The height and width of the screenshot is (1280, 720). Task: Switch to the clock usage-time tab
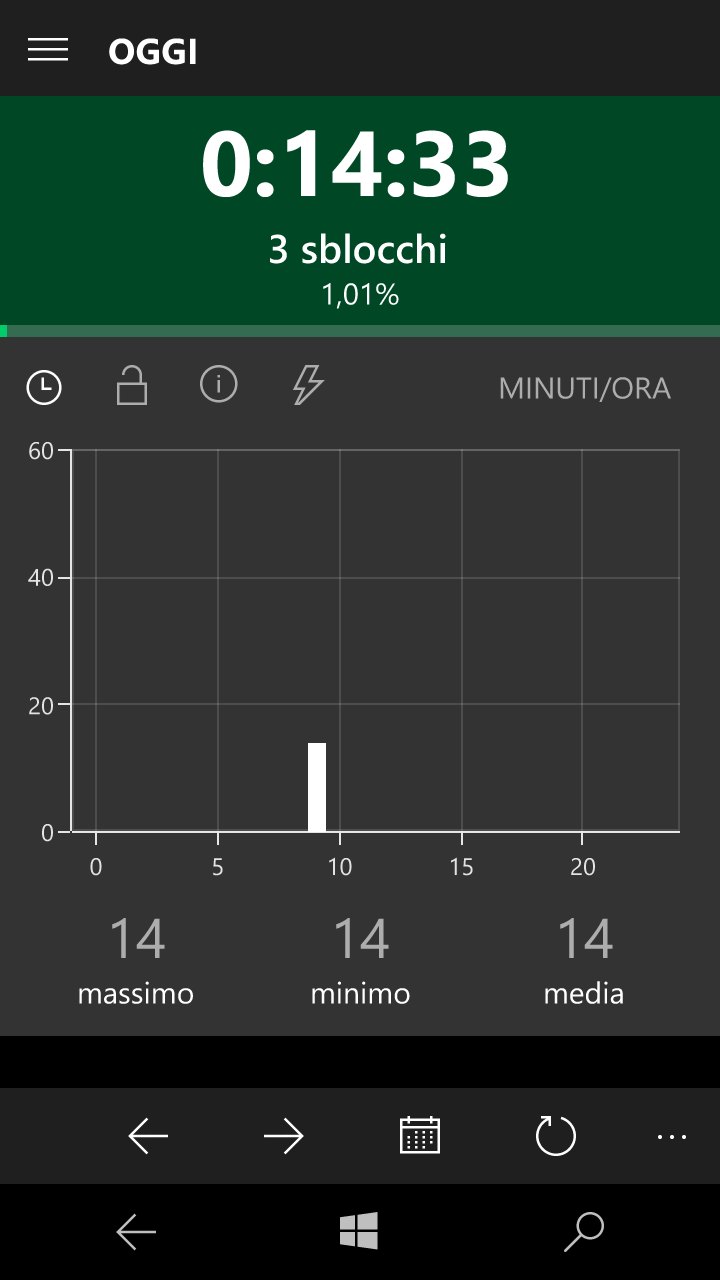click(x=44, y=387)
